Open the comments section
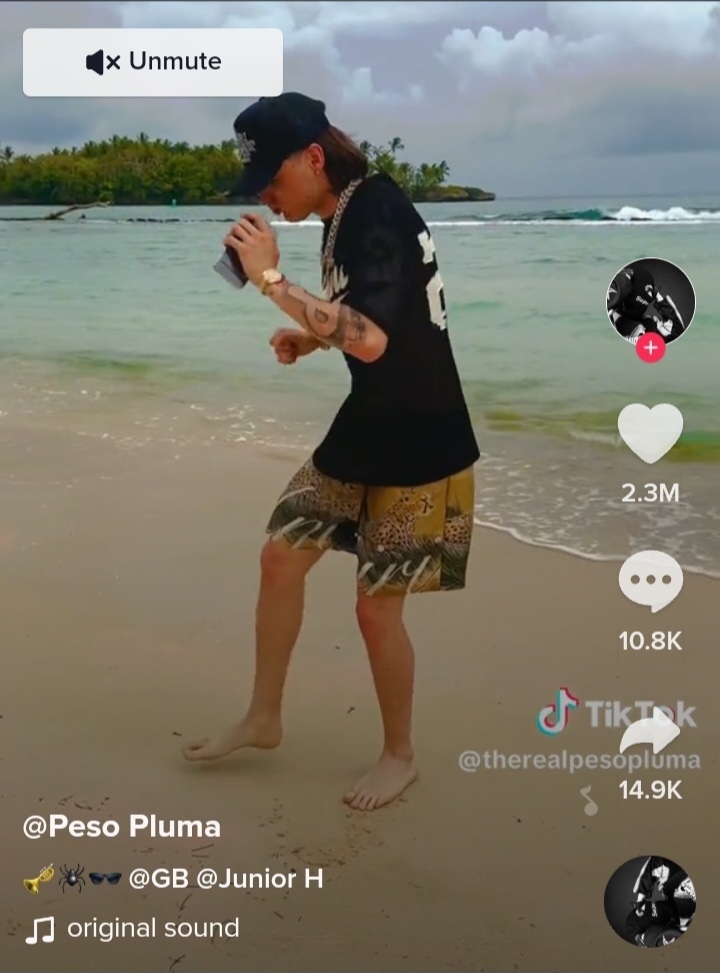 point(650,582)
